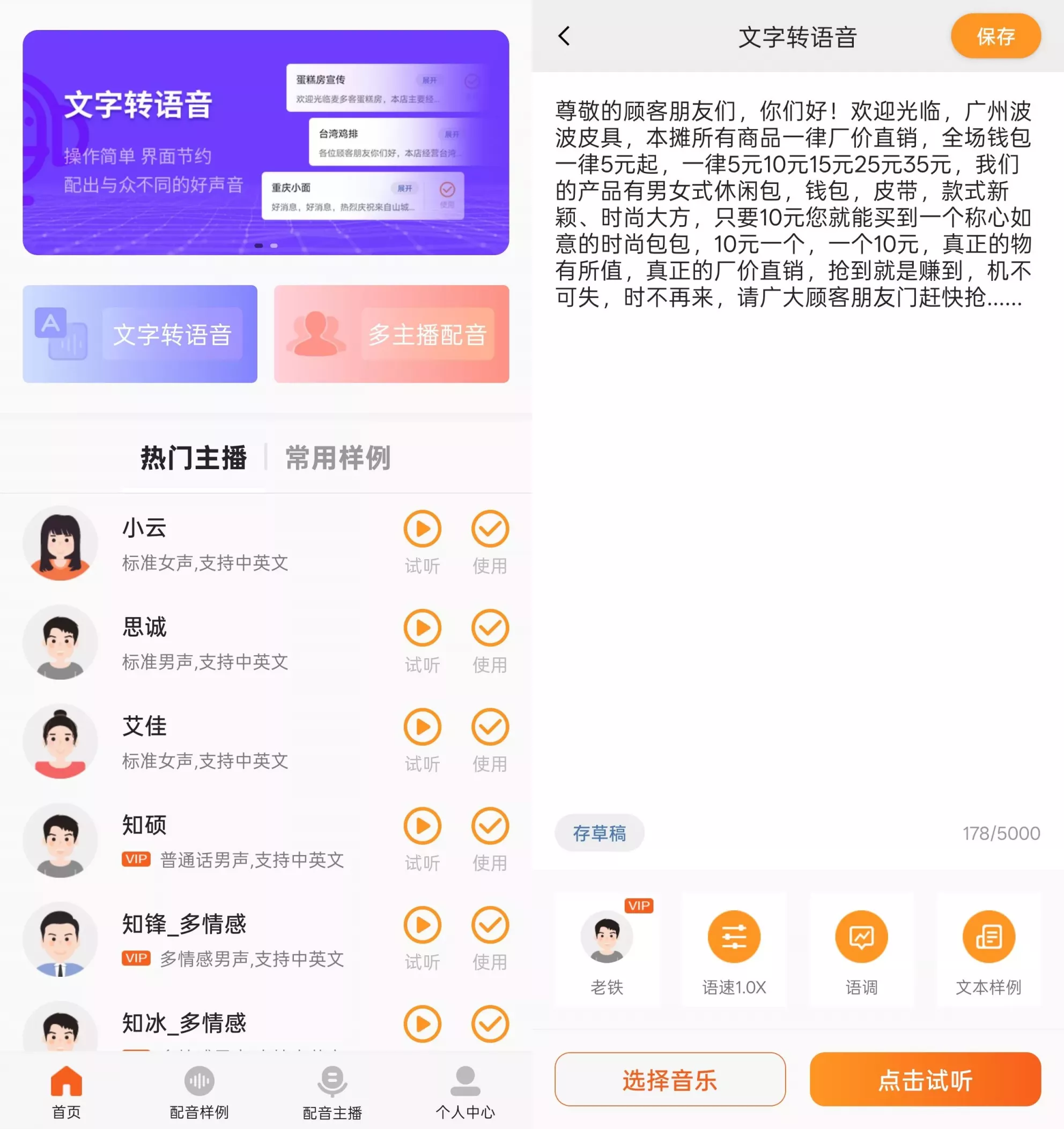Preview the voice of 艾佳
Screen dimensions: 1064x1129
pos(422,727)
